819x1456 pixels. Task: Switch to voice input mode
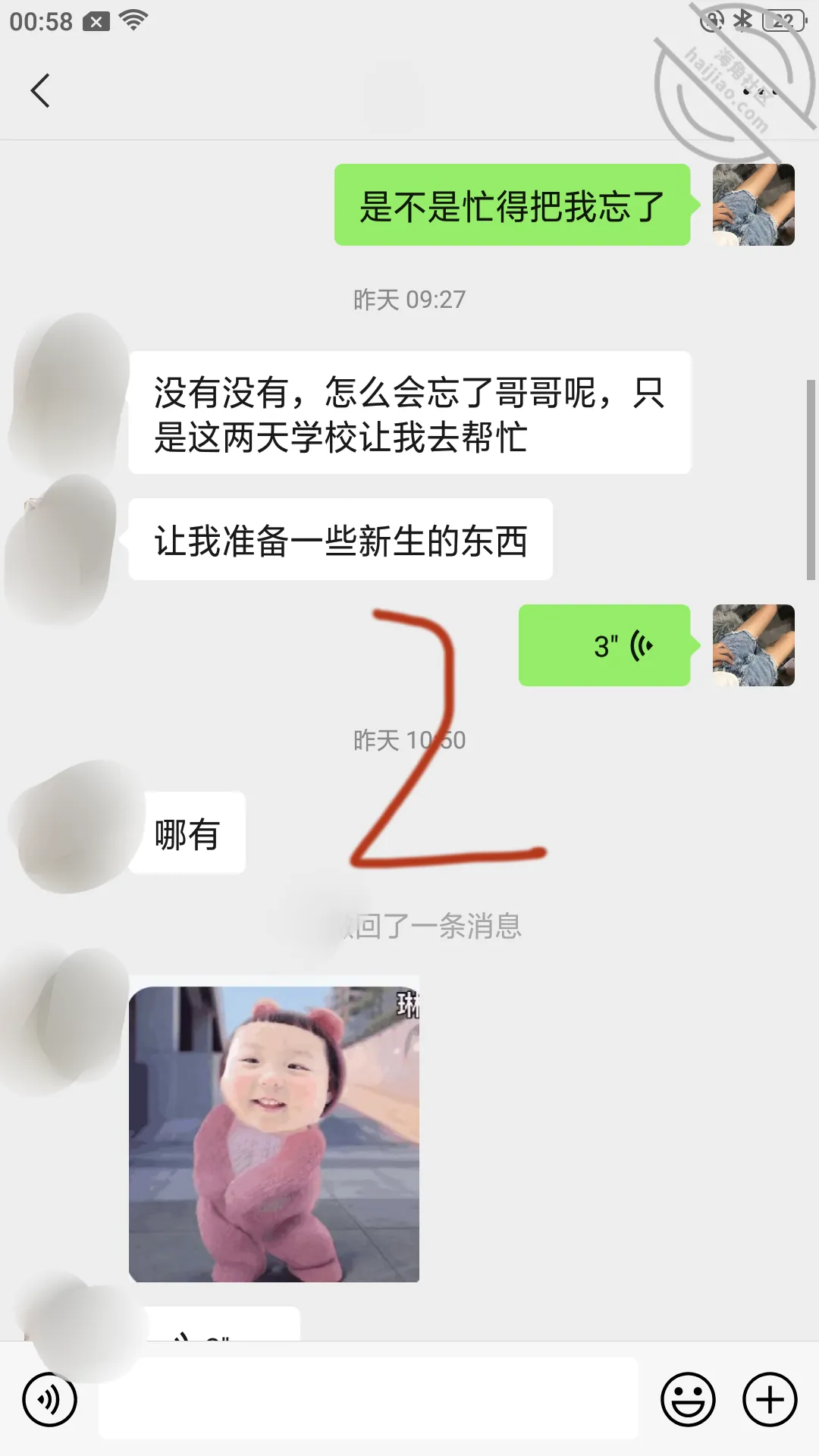(50, 1399)
